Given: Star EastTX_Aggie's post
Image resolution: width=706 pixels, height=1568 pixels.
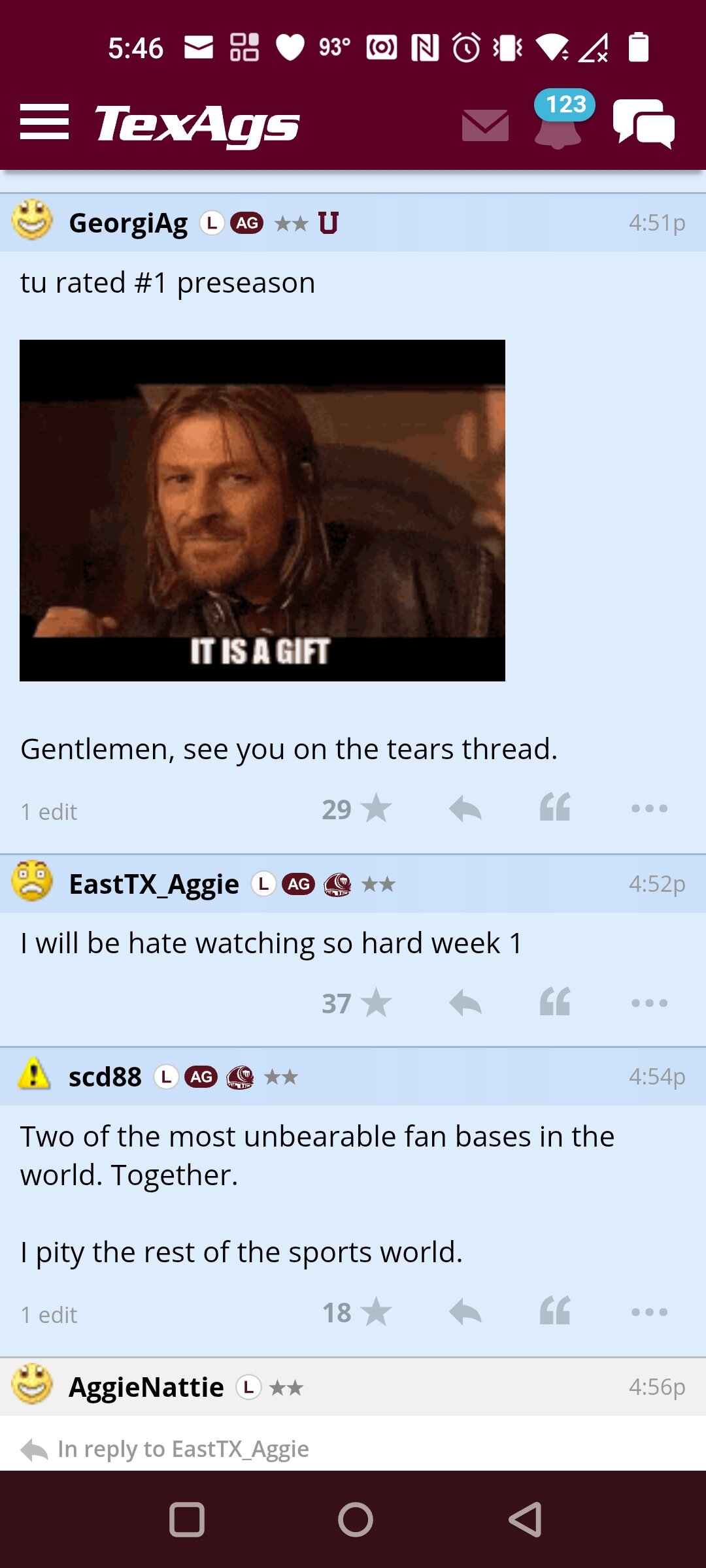Looking at the screenshot, I should pyautogui.click(x=357, y=1003).
